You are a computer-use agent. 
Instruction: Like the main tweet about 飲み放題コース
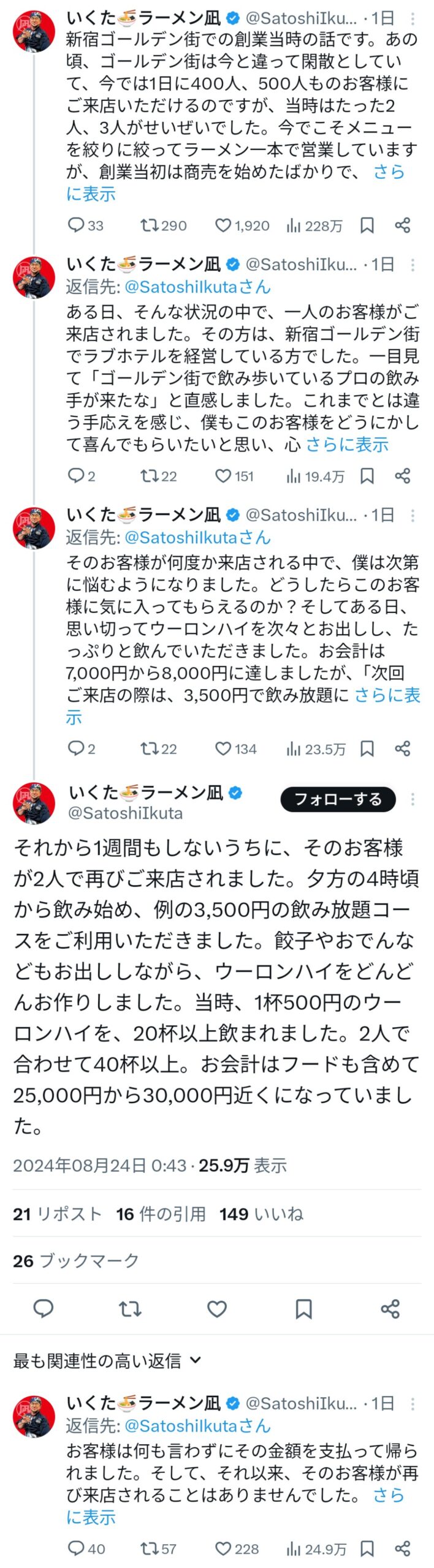click(x=217, y=1309)
